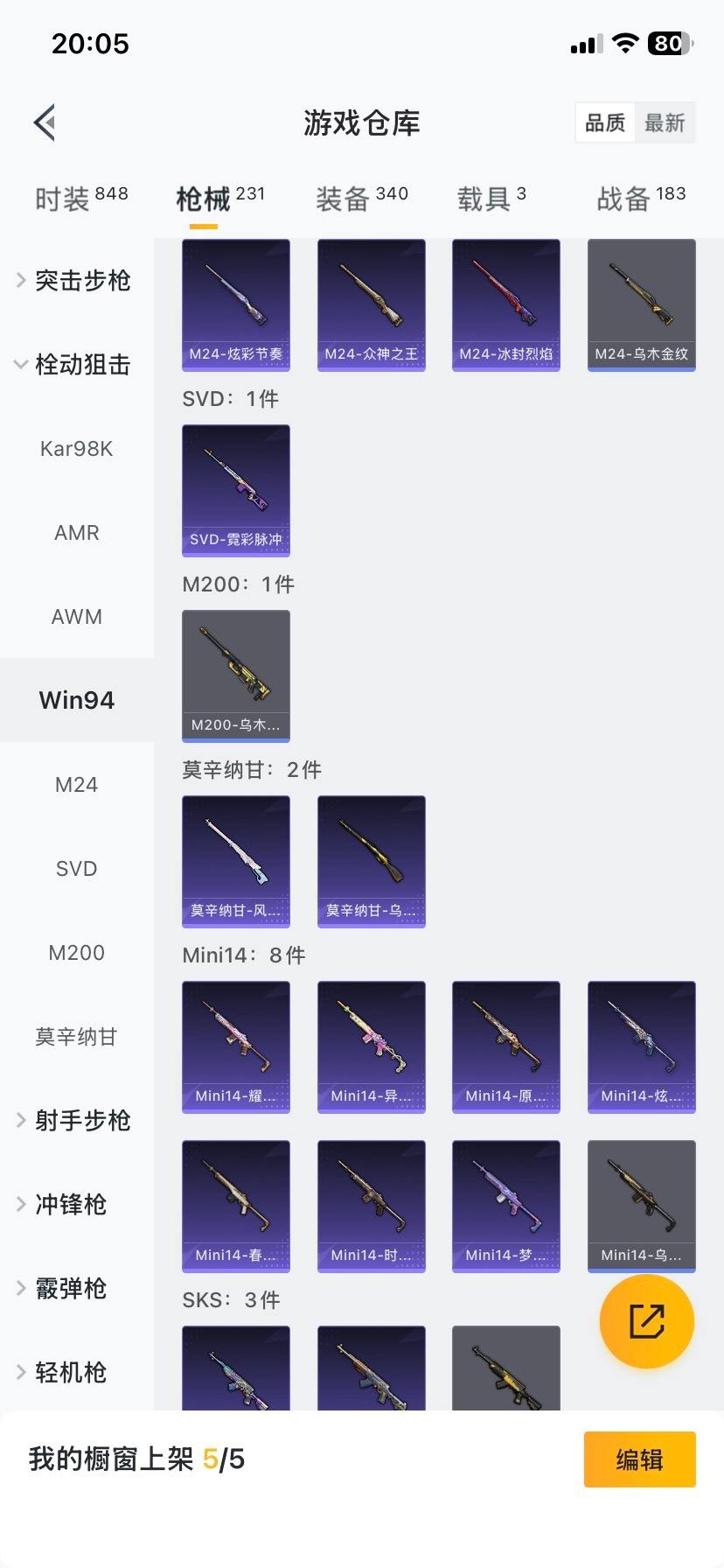
Task: Switch to the 战备 tab
Action: [641, 199]
